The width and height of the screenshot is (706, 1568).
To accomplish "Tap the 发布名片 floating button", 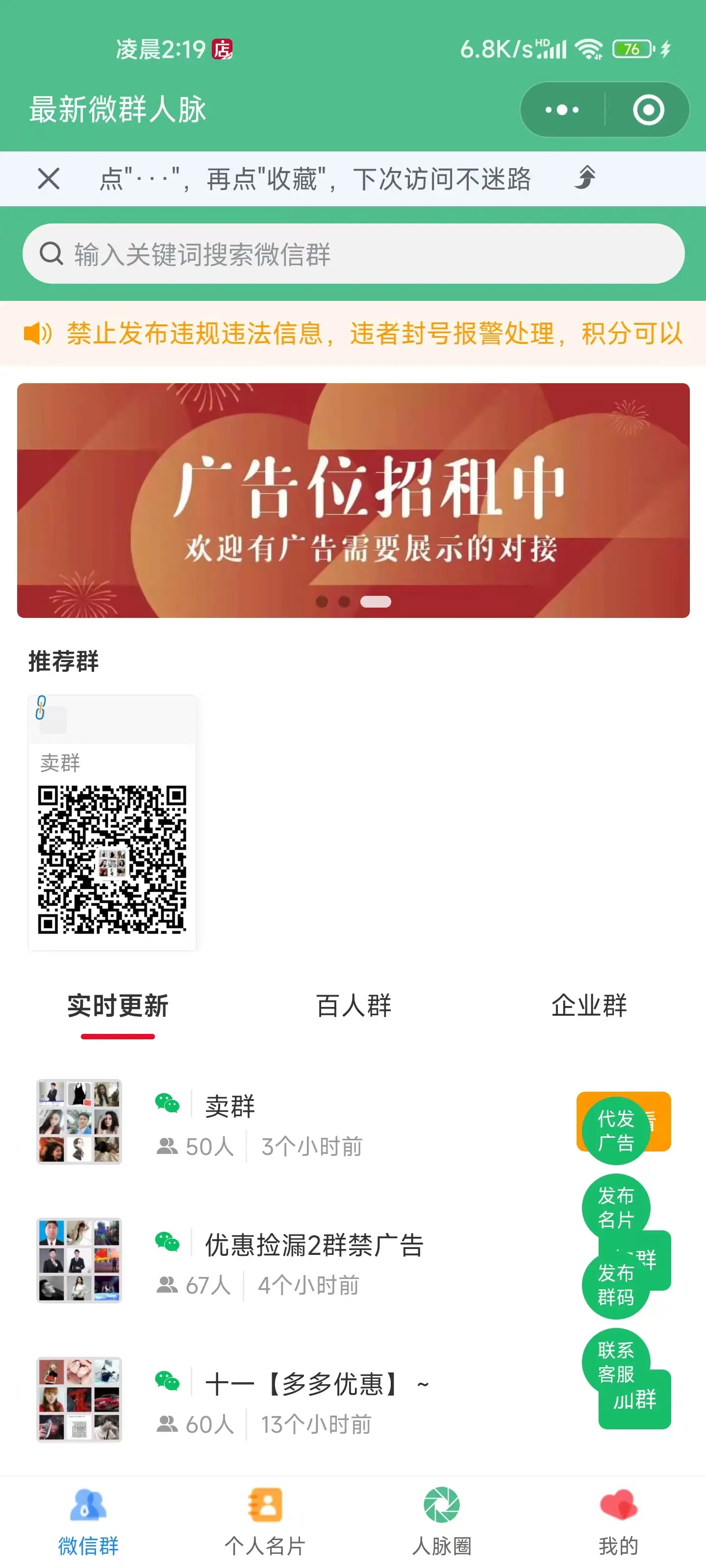I will [615, 1208].
